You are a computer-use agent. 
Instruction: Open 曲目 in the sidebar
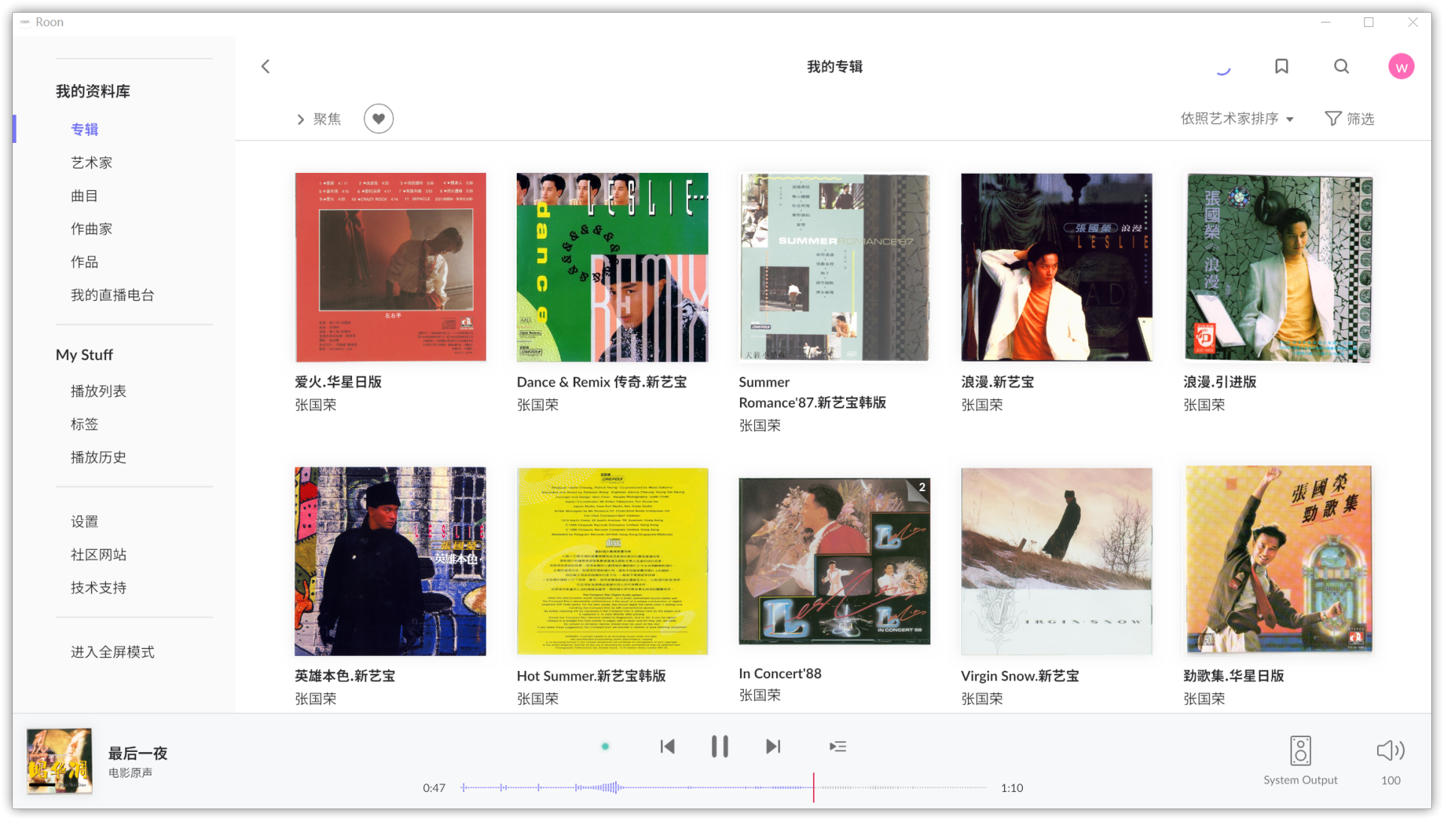click(x=84, y=196)
